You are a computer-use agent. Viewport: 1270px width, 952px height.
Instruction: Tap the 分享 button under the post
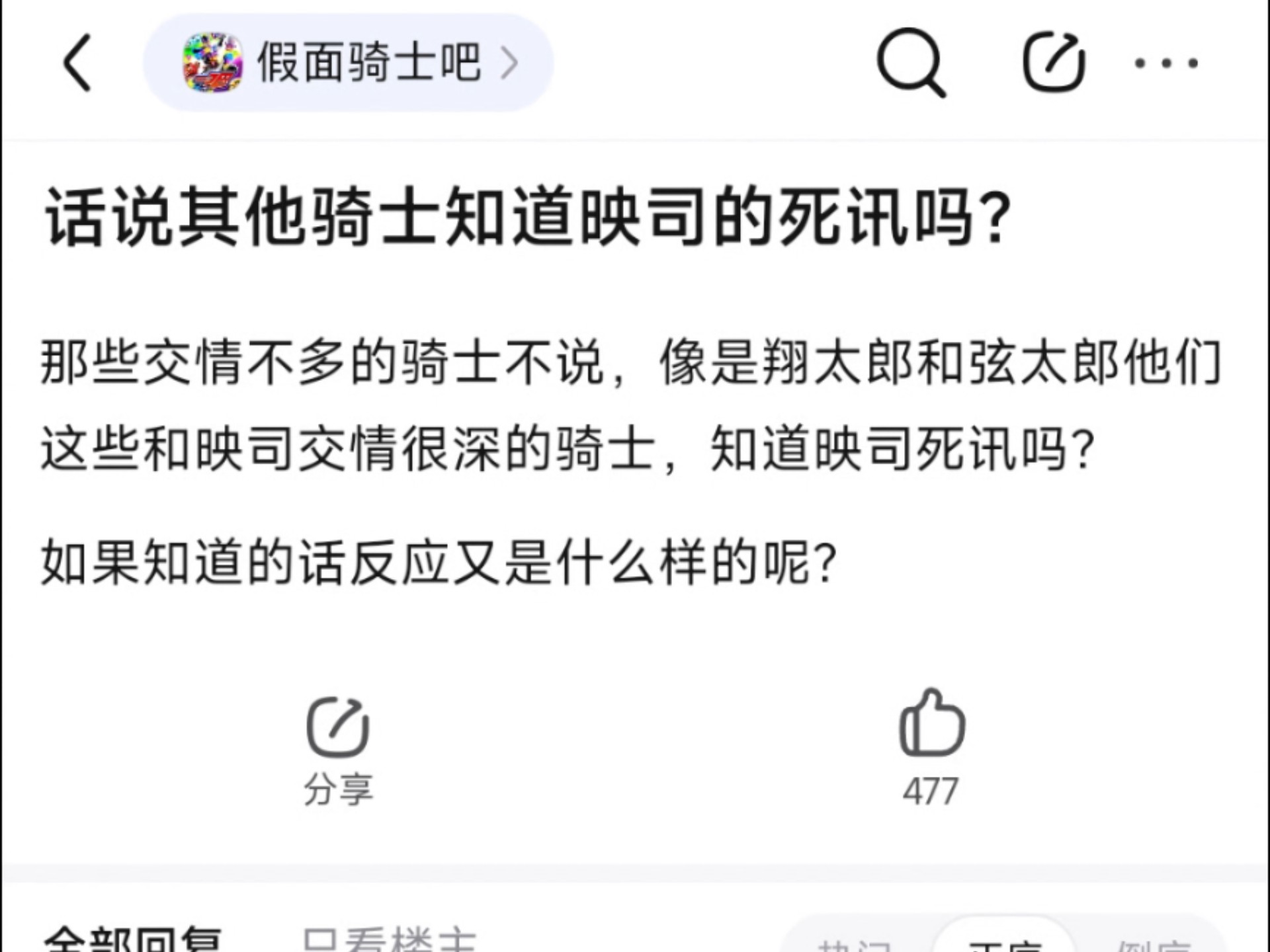click(x=338, y=750)
